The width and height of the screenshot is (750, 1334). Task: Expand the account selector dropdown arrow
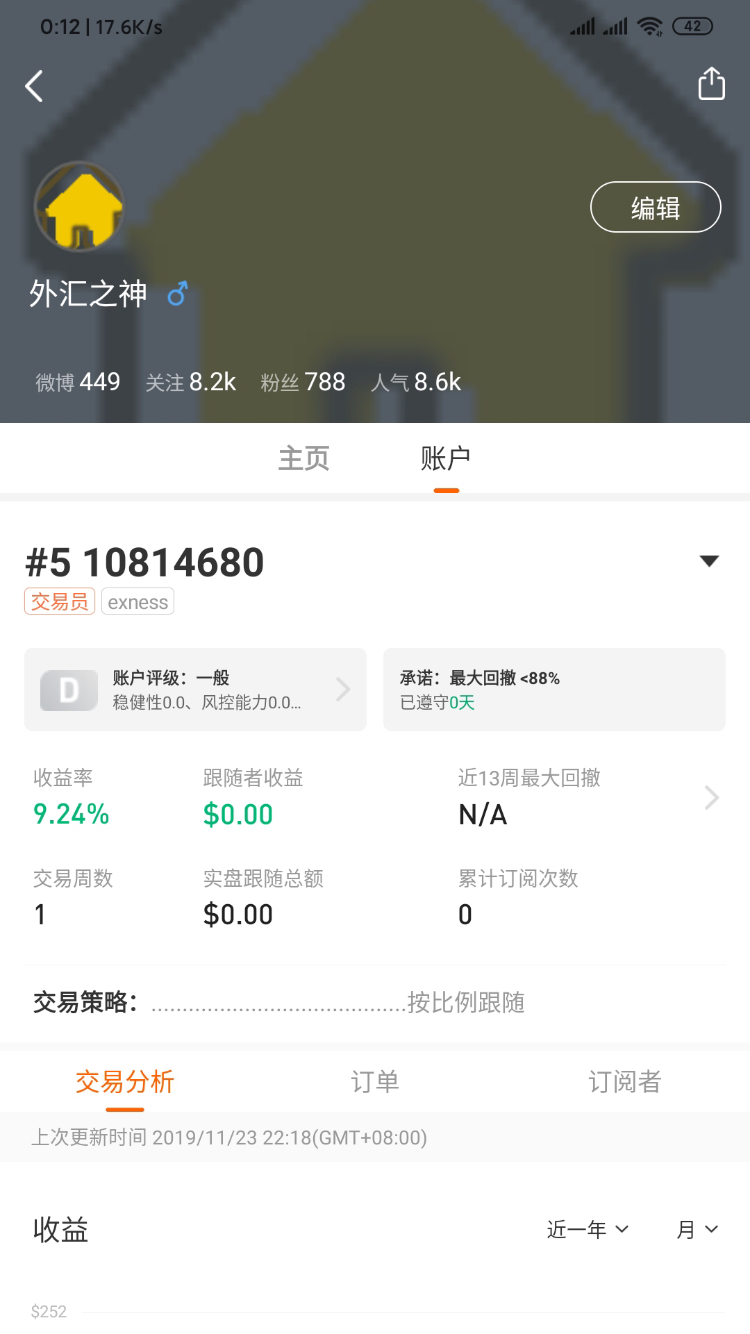click(709, 561)
